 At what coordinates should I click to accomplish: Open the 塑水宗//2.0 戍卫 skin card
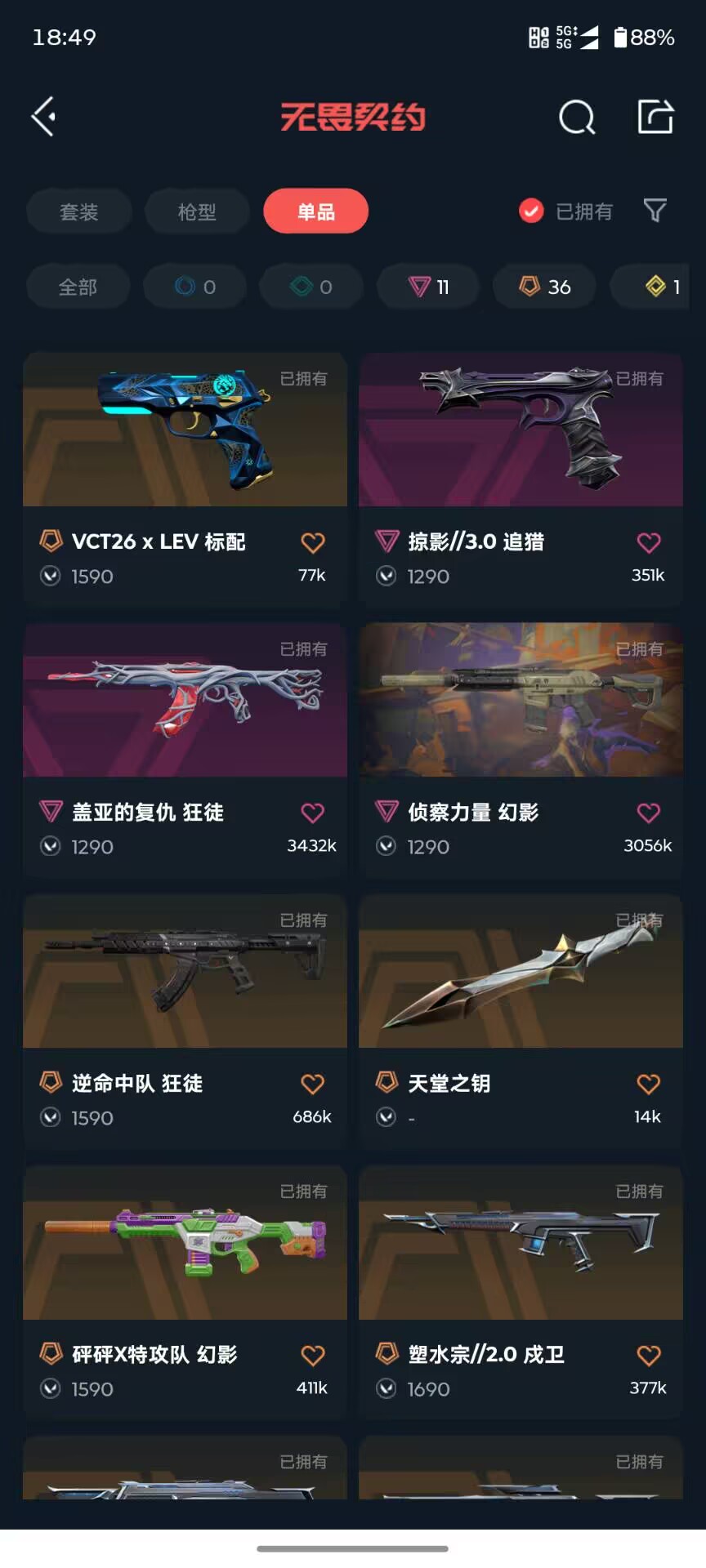[x=521, y=1293]
